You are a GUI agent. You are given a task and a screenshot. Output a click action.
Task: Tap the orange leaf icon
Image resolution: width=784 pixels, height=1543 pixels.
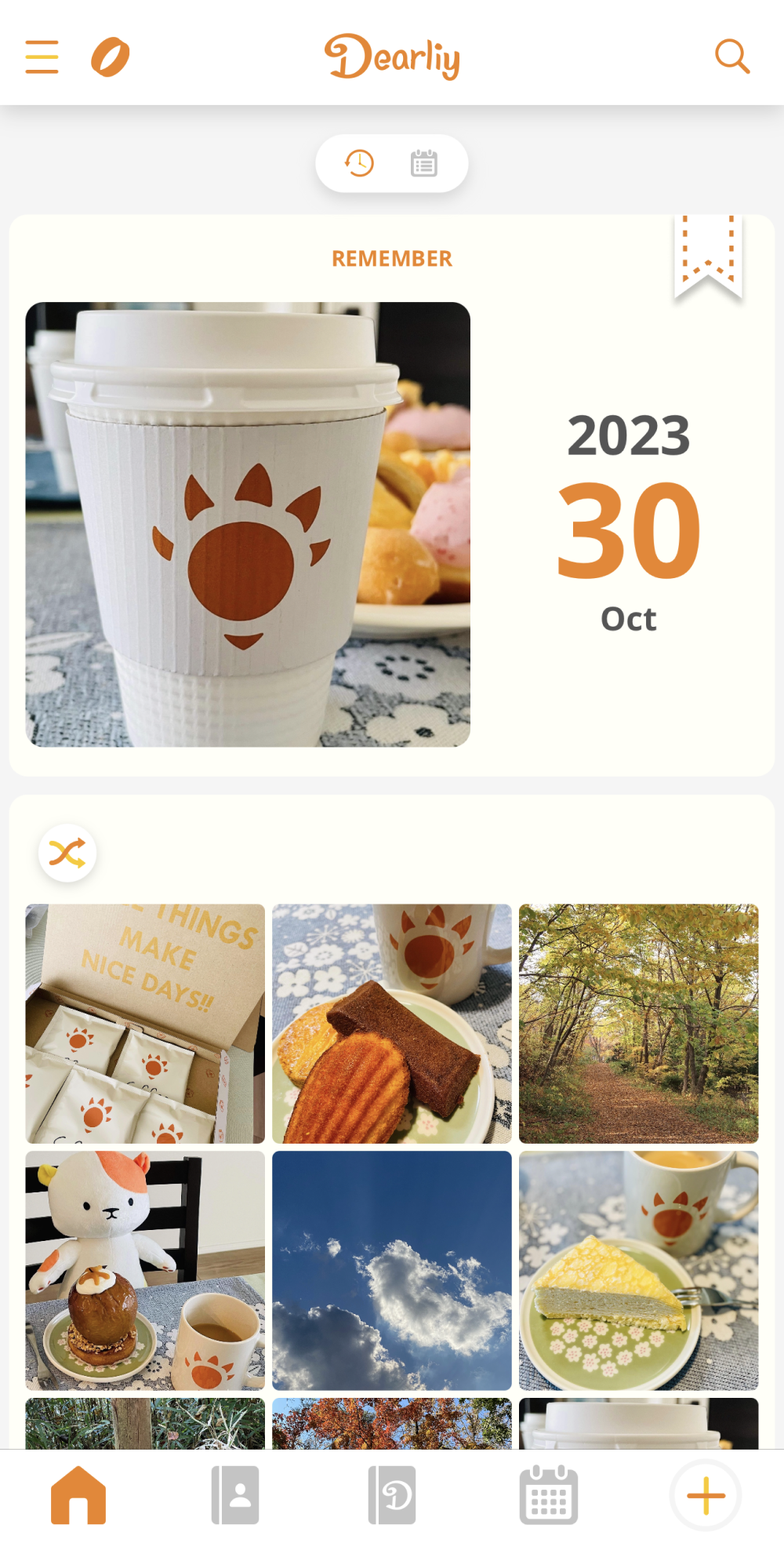110,57
